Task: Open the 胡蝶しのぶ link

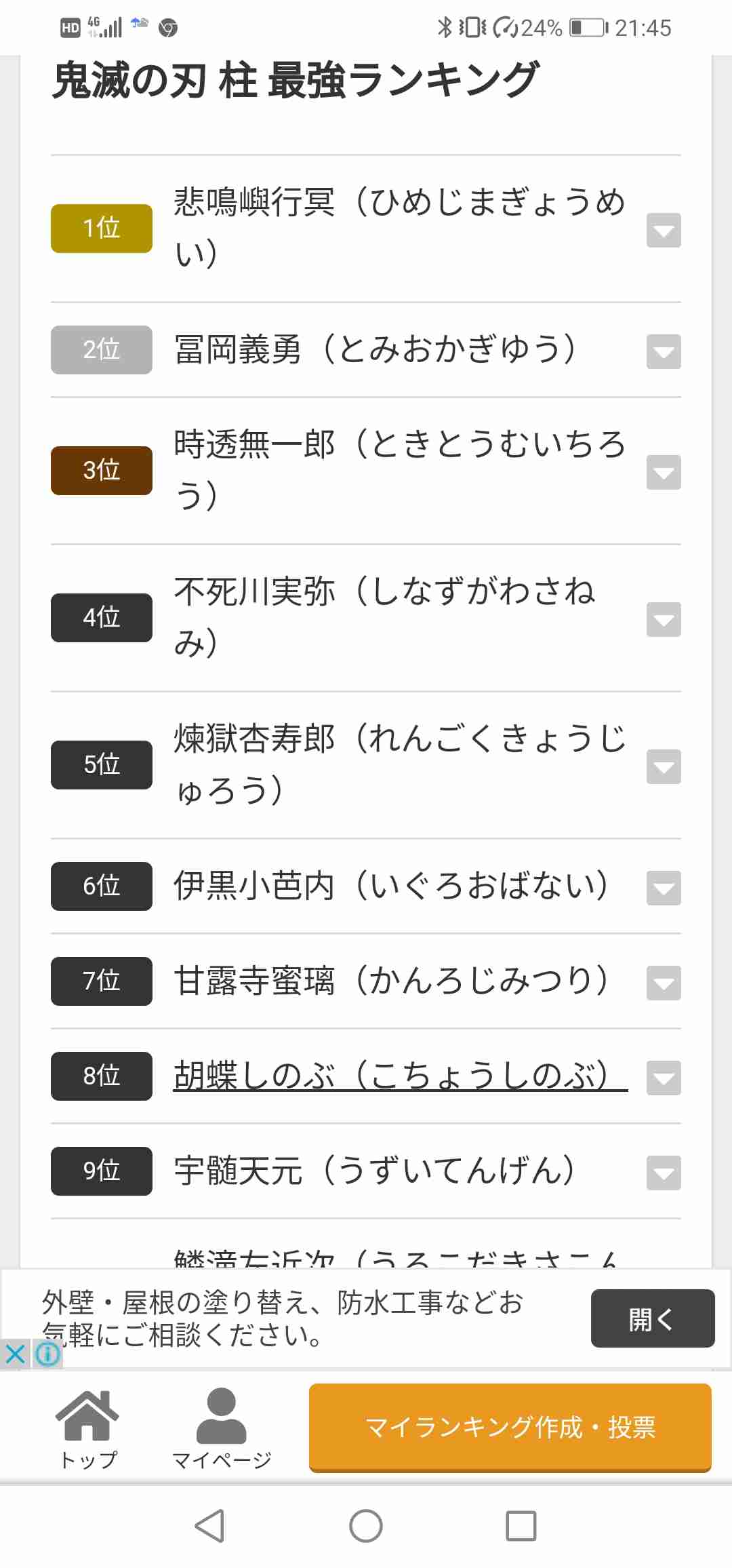Action: click(400, 1076)
